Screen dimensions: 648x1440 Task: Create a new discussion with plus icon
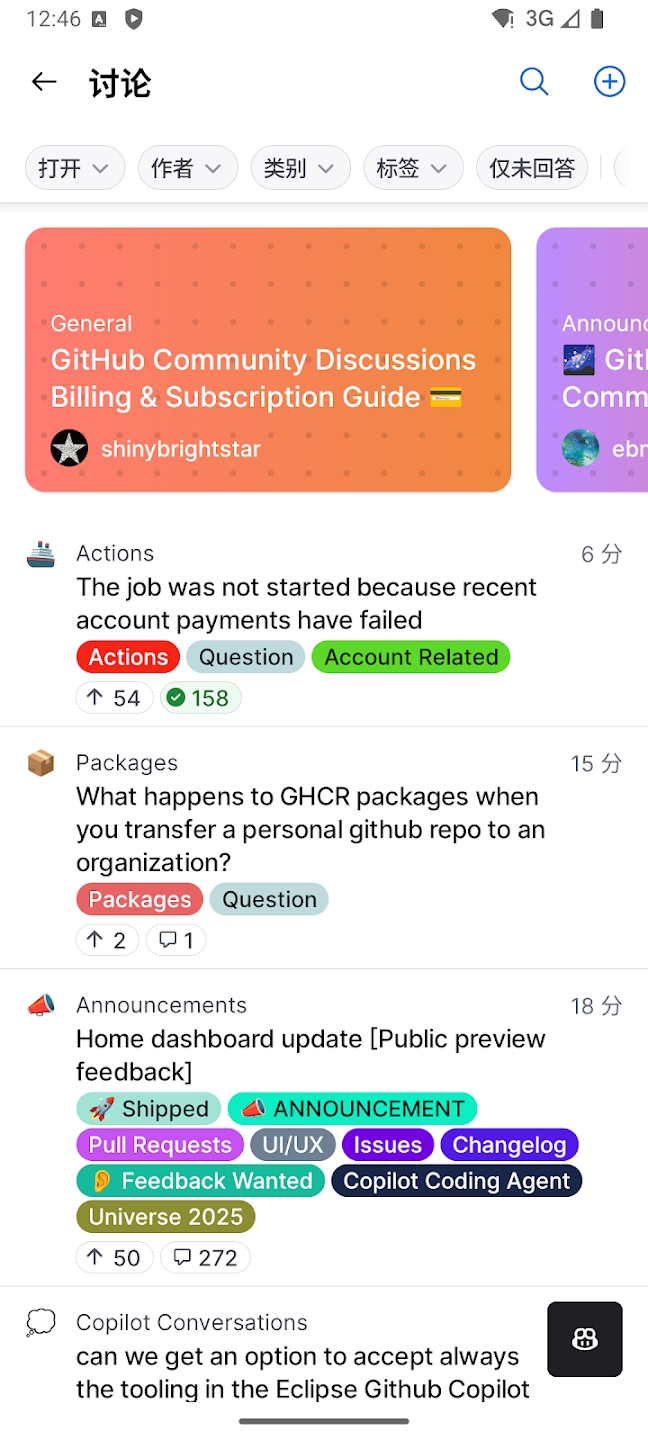609,82
